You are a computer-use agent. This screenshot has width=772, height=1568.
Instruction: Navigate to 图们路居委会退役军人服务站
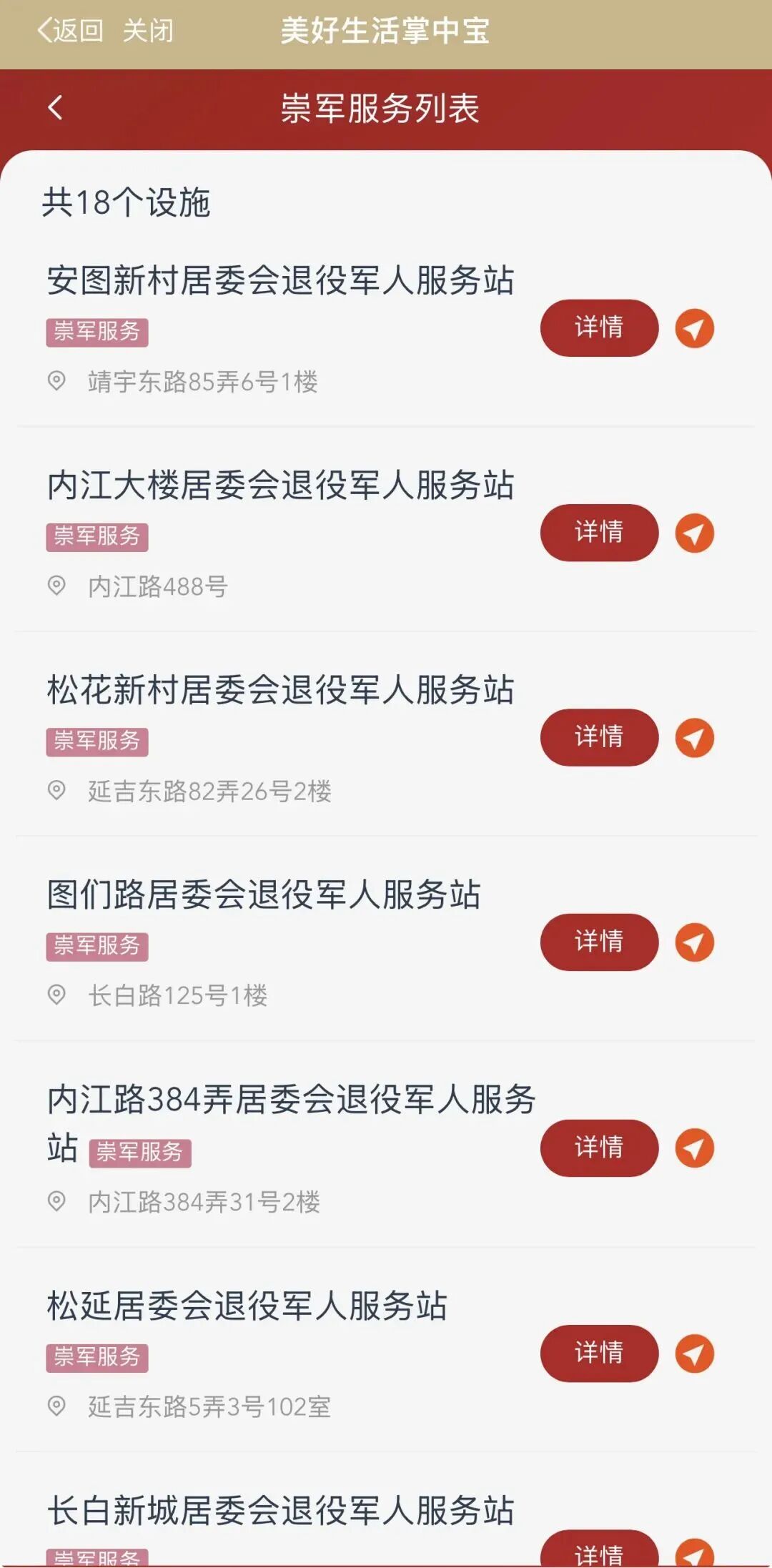(695, 942)
